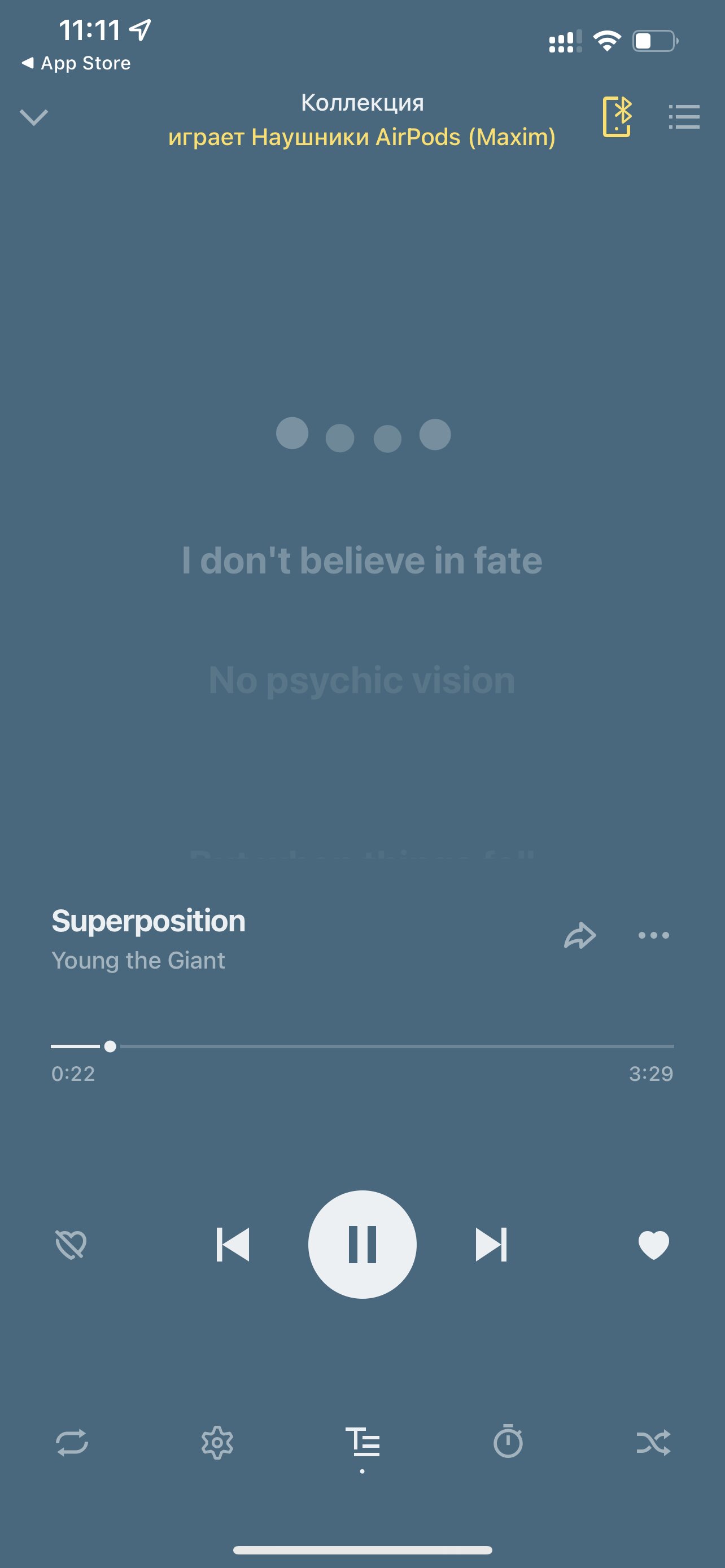Open playback settings gear
Screen dimensions: 725x1568
tap(217, 1443)
